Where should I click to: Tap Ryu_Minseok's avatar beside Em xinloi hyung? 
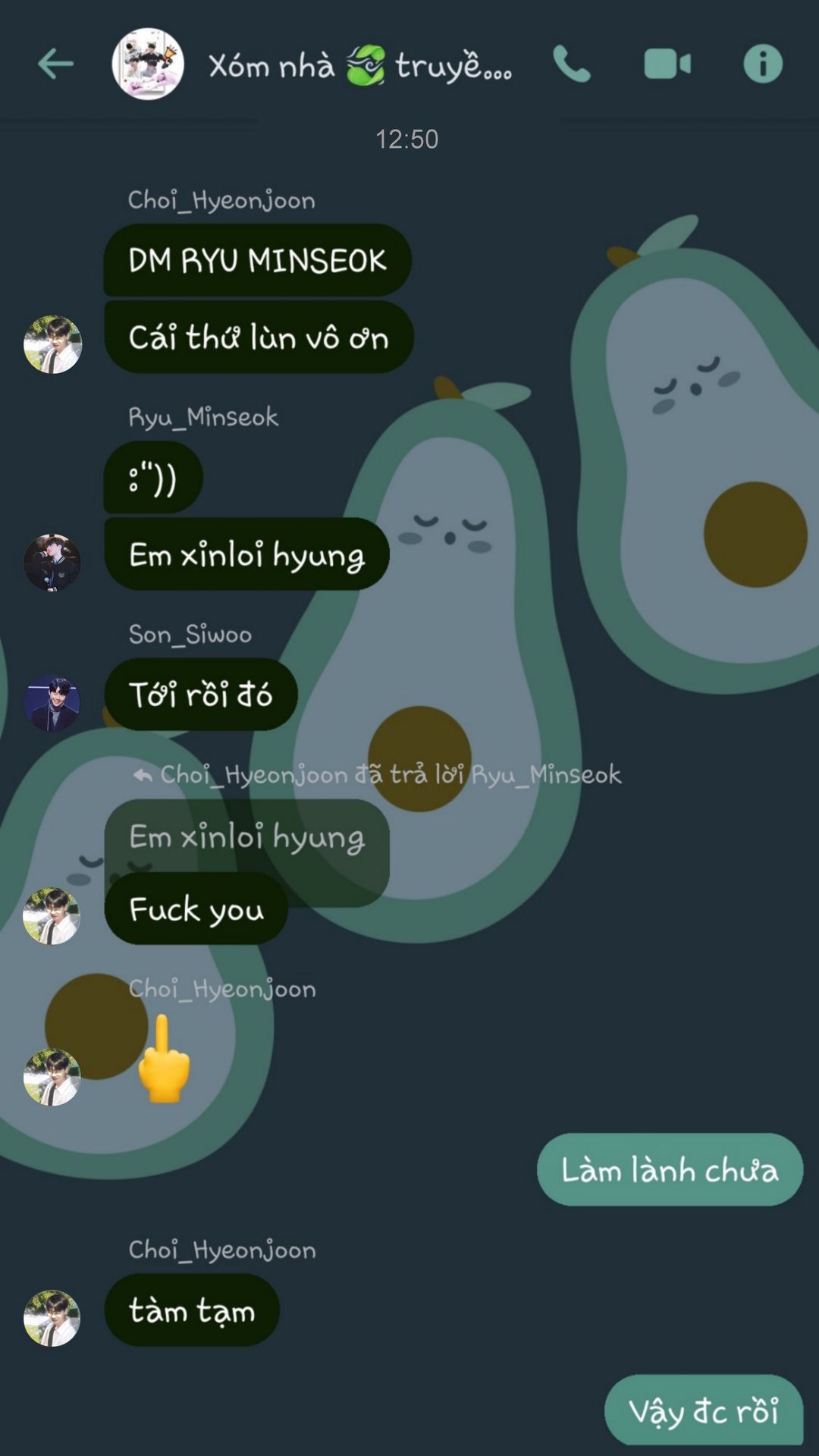52,563
